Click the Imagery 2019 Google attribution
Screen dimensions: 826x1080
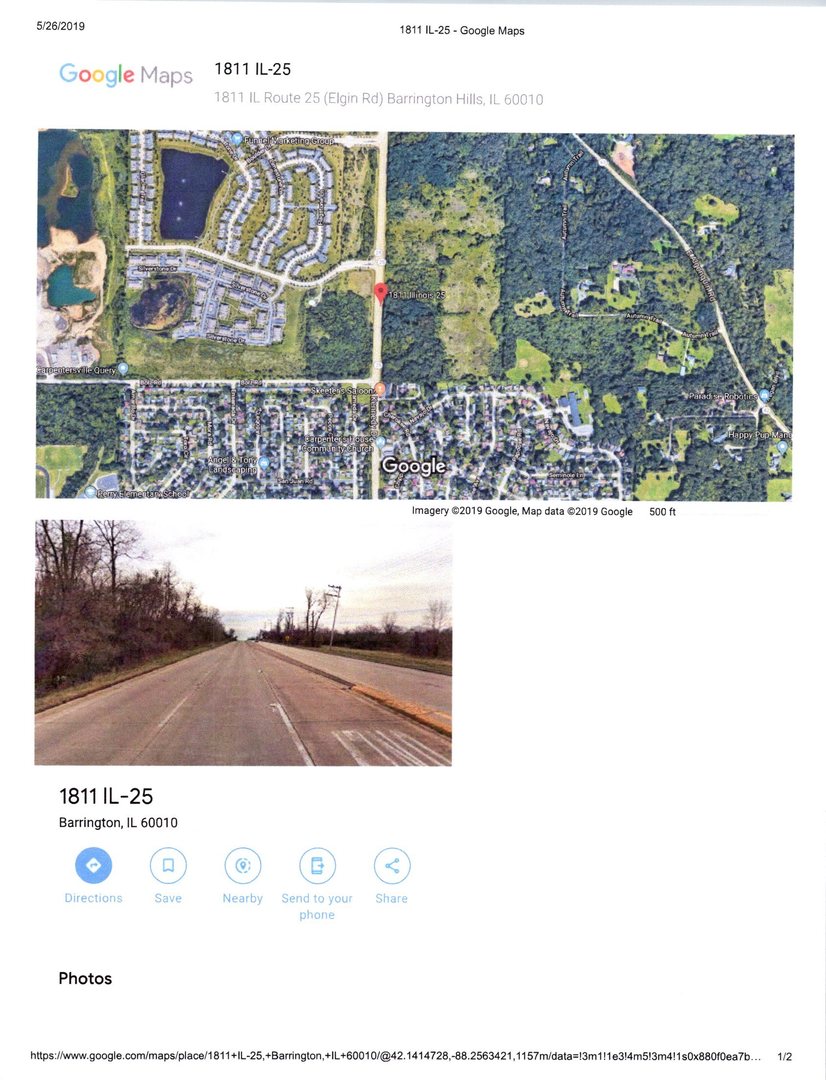click(522, 510)
